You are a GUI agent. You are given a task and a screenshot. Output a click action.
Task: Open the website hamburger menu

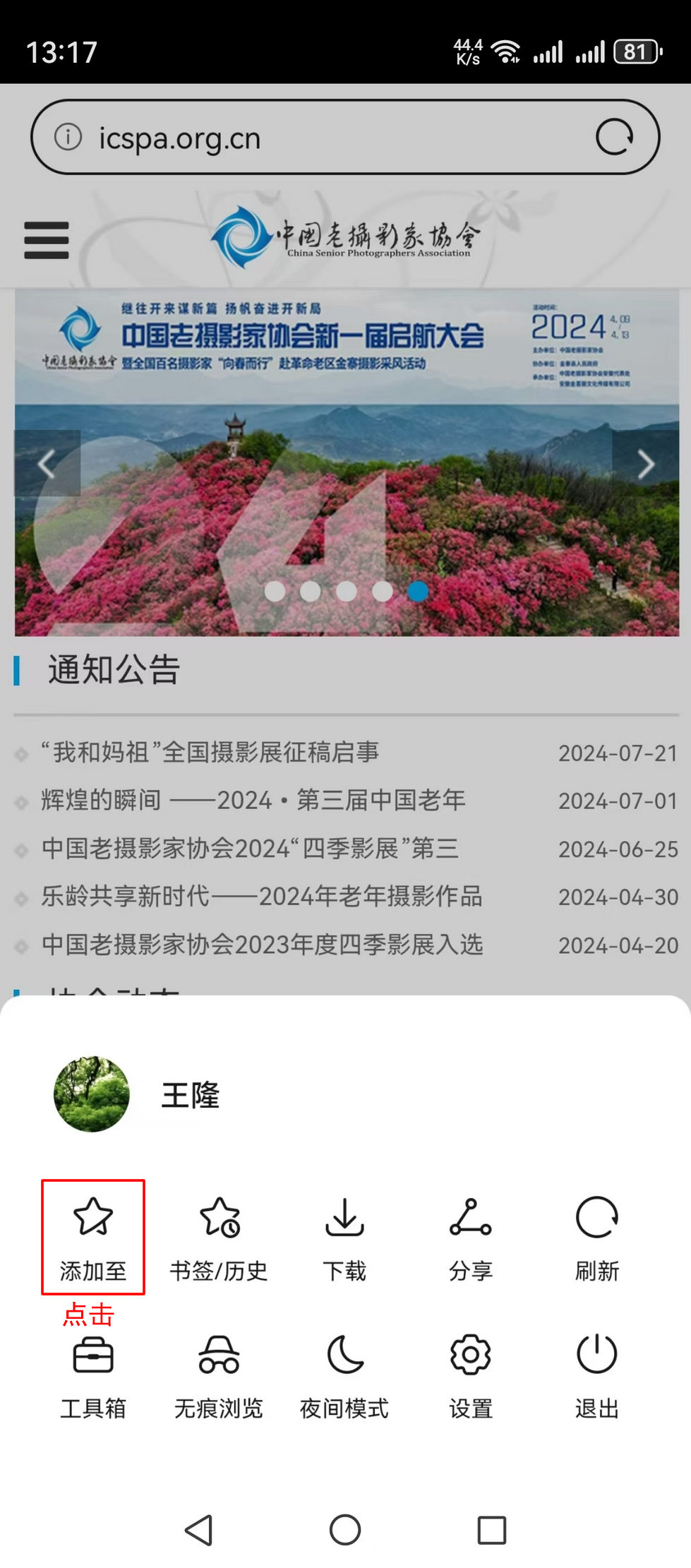[x=47, y=241]
